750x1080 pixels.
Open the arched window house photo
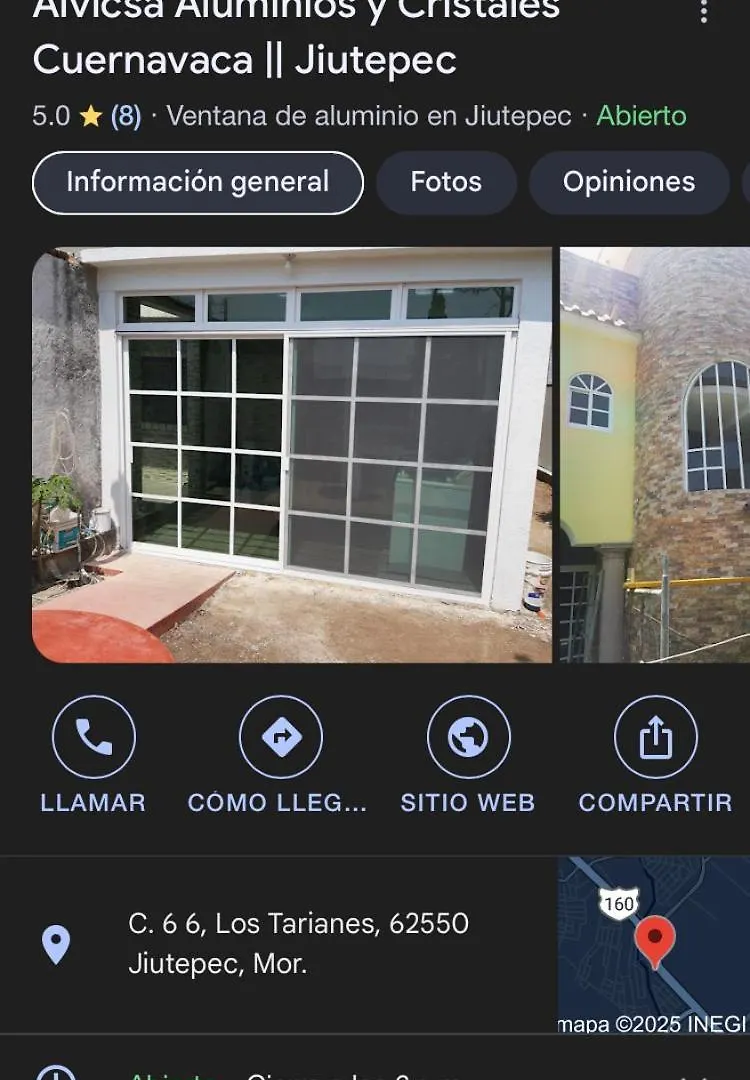click(655, 455)
